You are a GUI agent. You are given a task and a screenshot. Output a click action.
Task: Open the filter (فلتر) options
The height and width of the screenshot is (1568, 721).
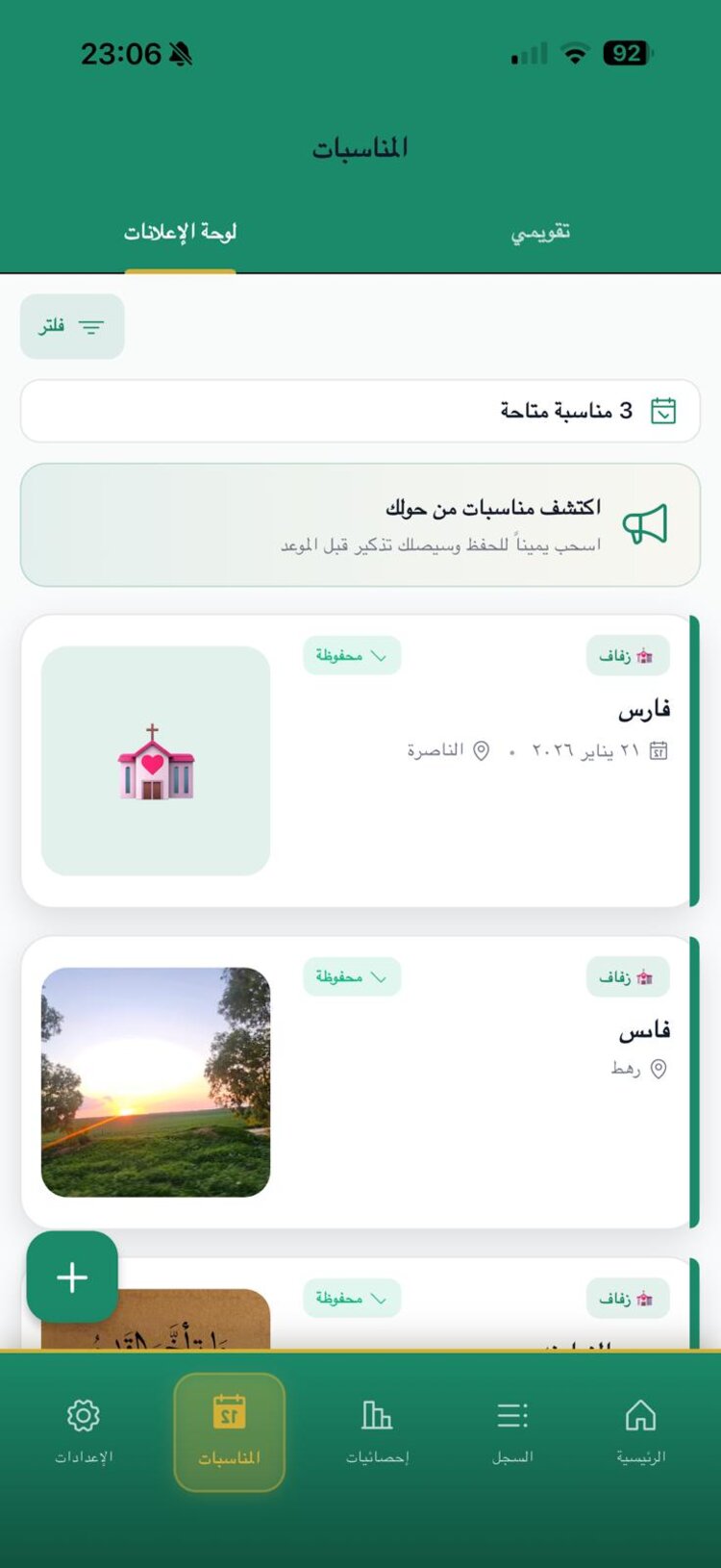[71, 327]
